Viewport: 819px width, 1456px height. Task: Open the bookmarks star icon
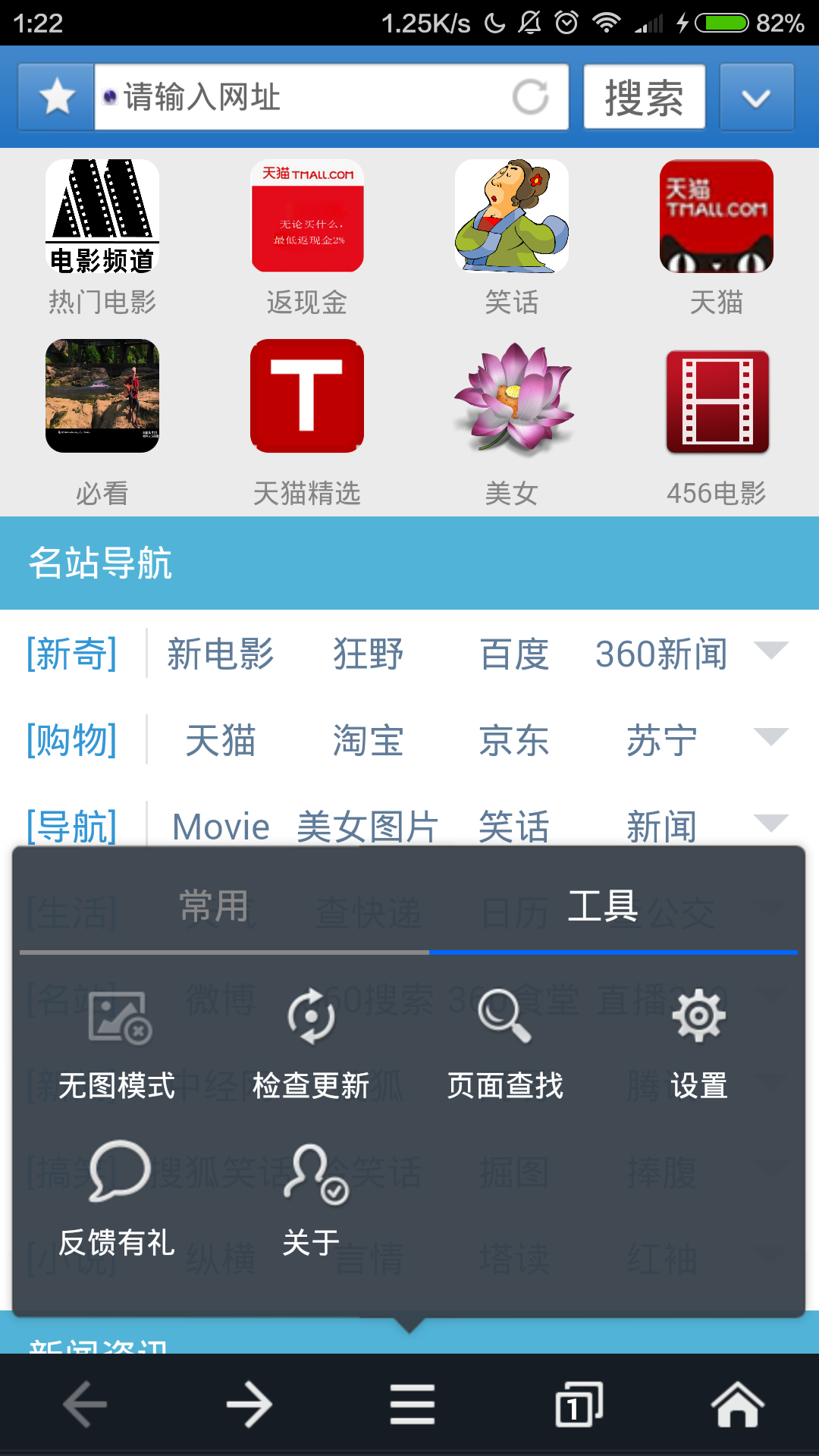[x=57, y=97]
